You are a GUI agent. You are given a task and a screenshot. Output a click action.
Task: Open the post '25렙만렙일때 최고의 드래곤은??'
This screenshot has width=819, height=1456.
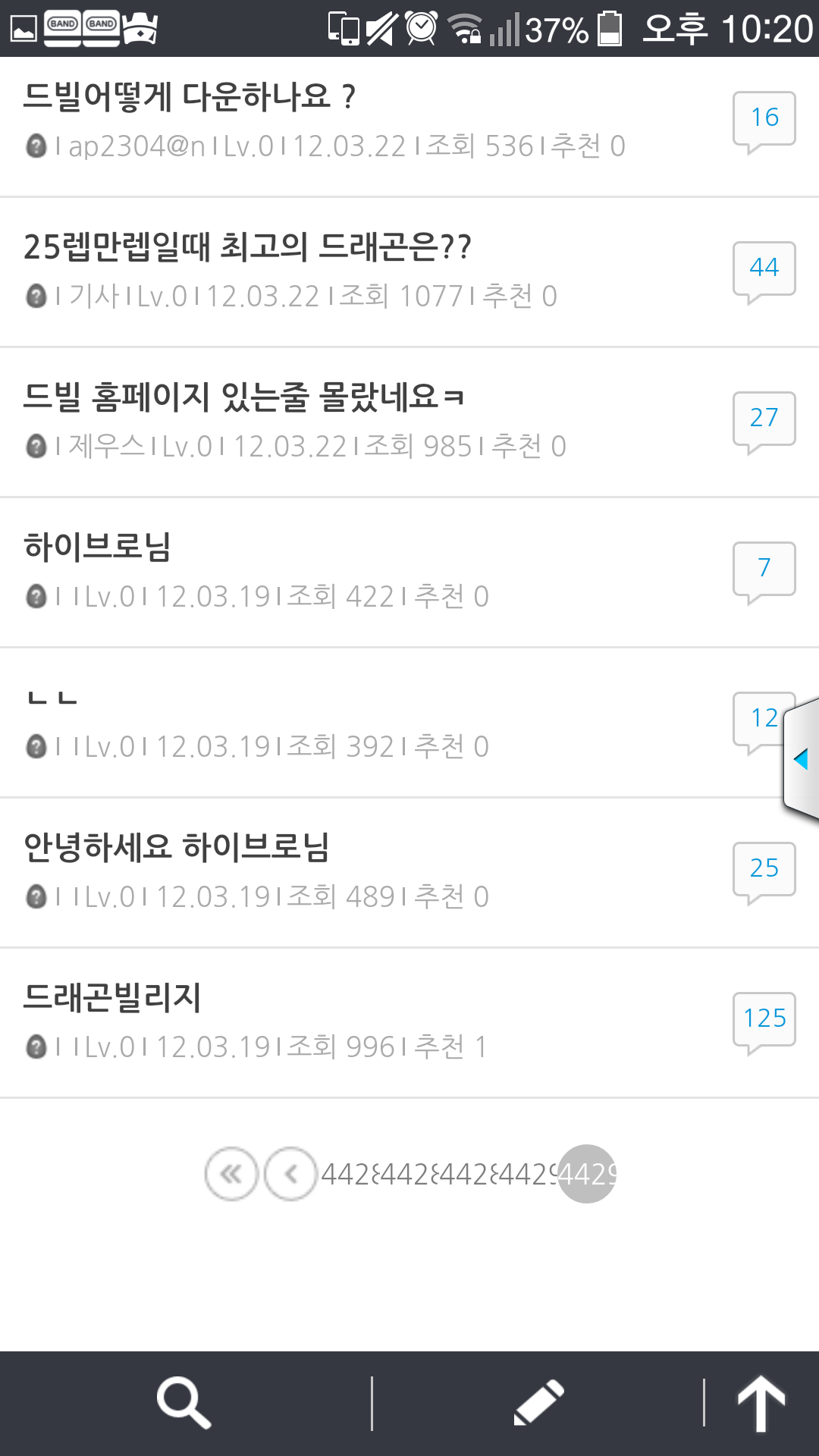pos(247,247)
